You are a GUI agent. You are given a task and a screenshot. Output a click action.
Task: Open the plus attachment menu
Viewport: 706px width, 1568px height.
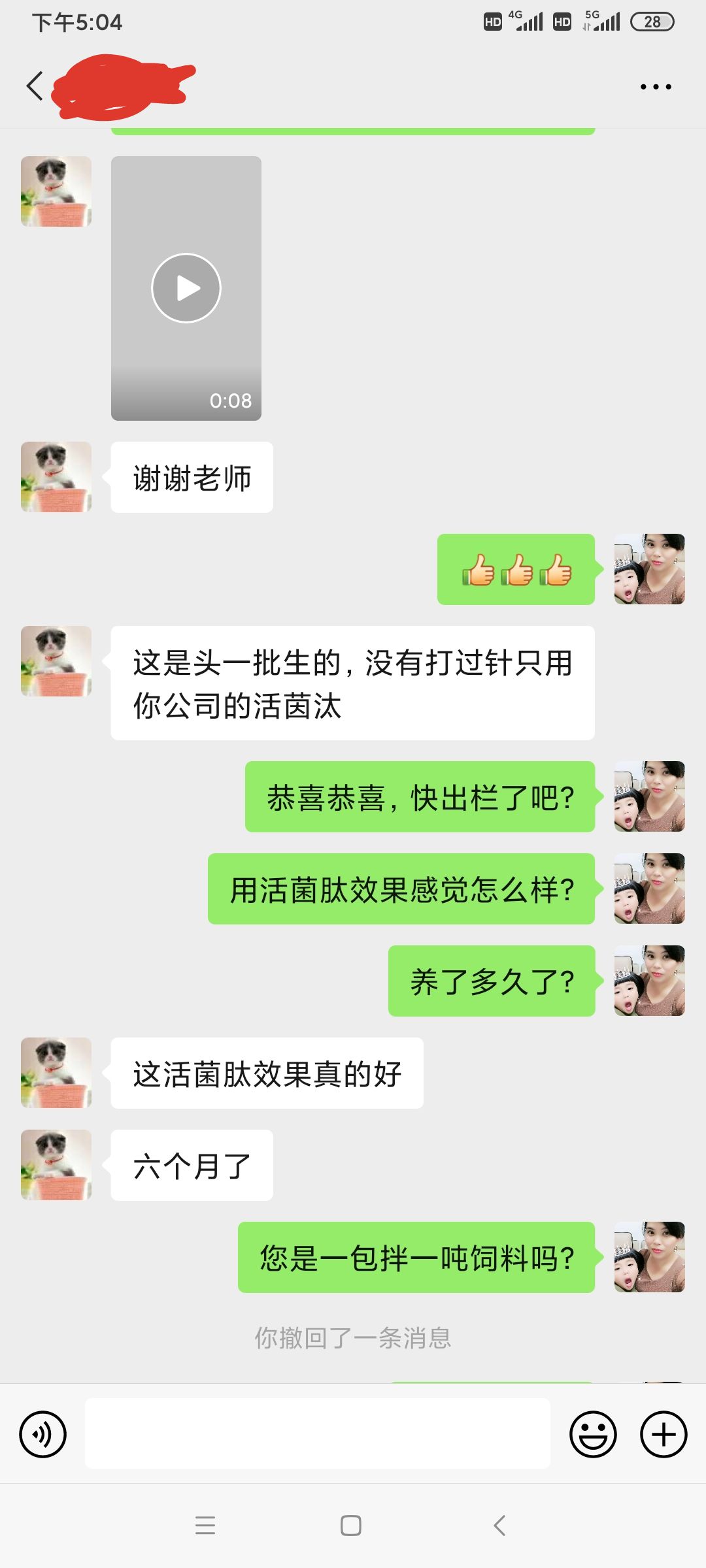pos(663,1434)
